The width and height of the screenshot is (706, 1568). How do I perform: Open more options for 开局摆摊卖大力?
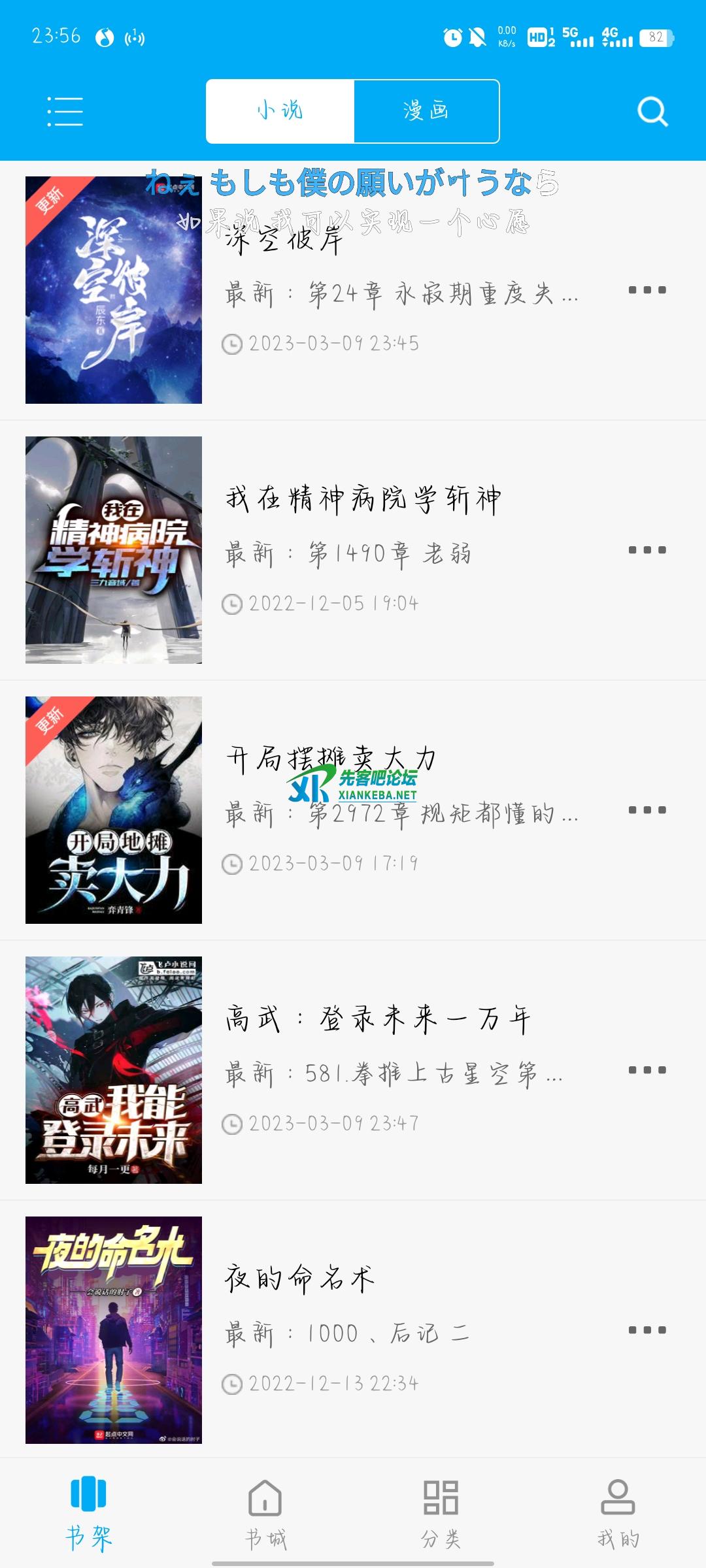coord(647,810)
